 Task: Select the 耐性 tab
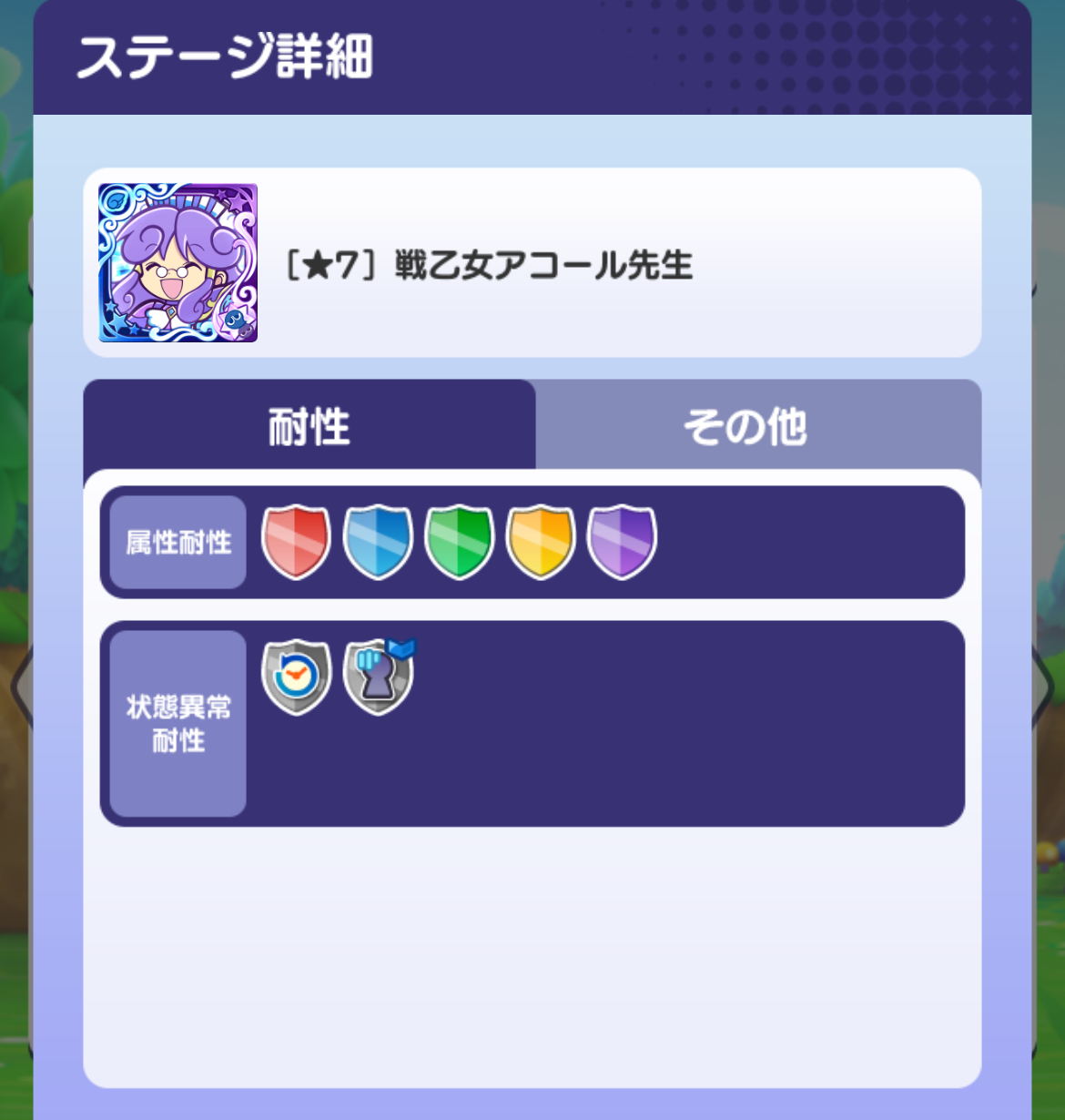(309, 425)
